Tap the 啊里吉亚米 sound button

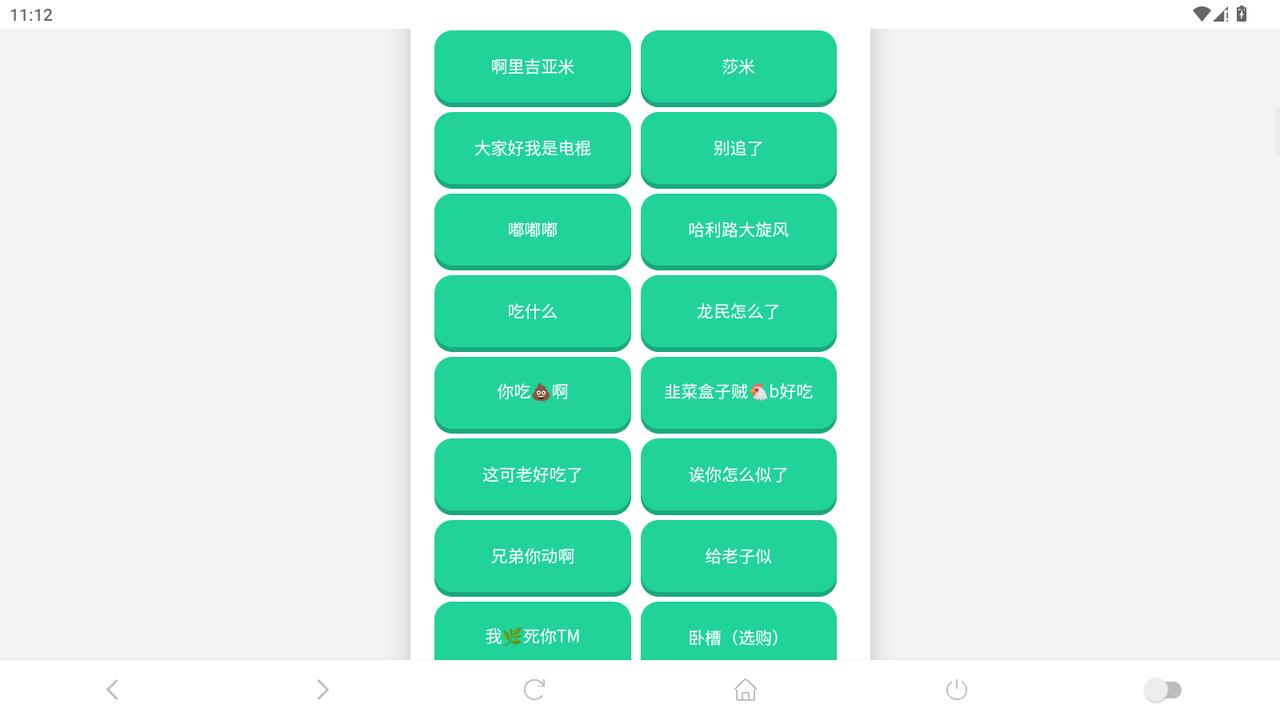[x=532, y=67]
